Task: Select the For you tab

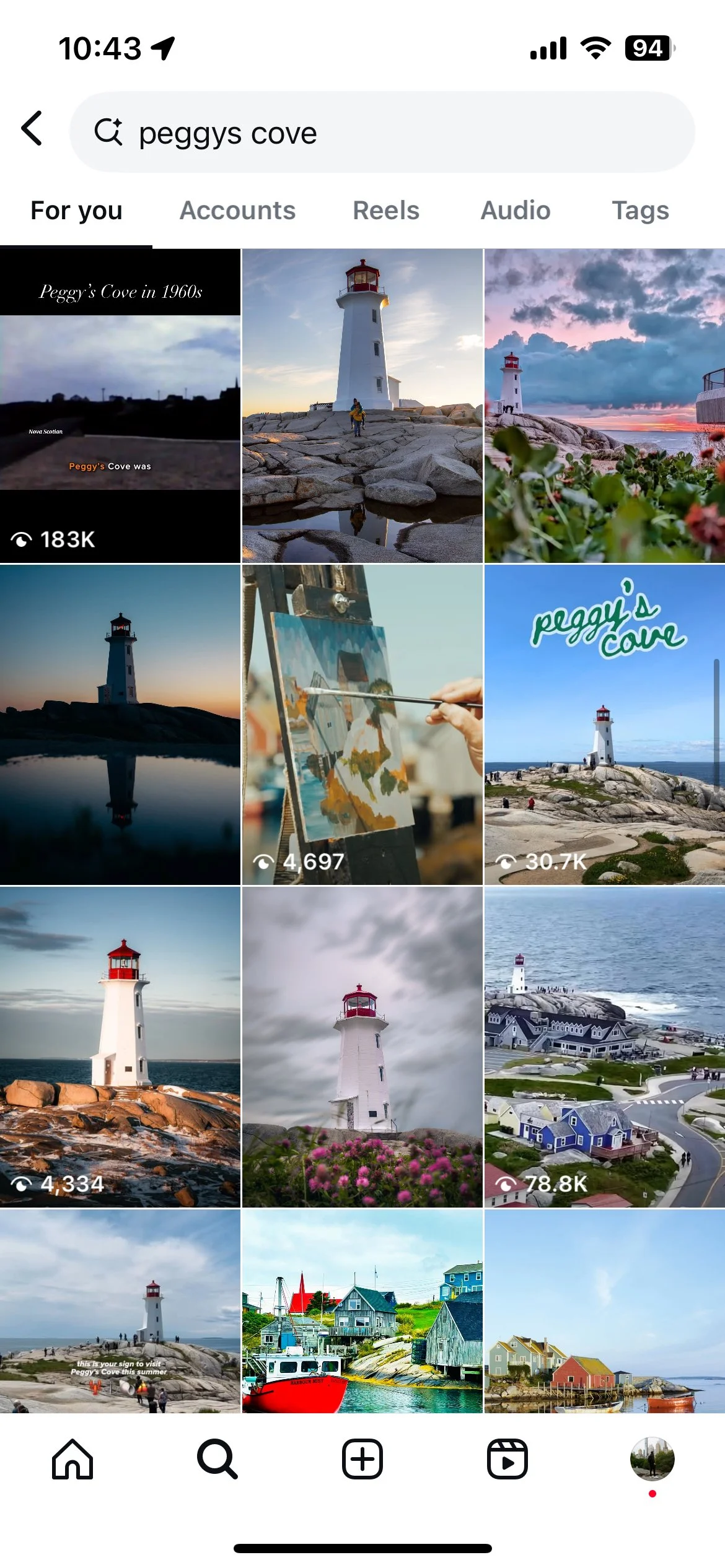Action: [76, 211]
